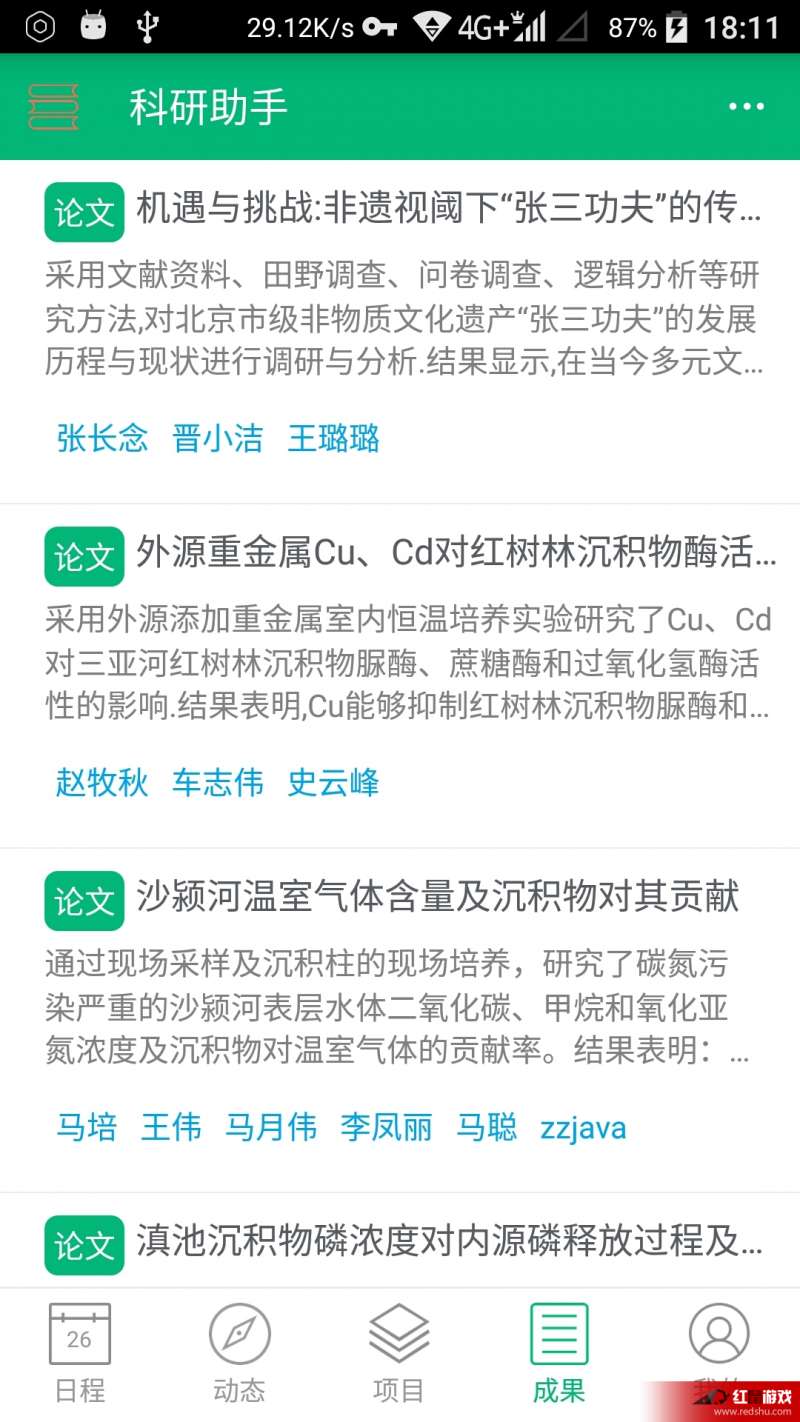The height and width of the screenshot is (1422, 800).
Task: Open the paper 外源重金属Cu、Cd对红树林沉积物酶活
Action: click(x=456, y=553)
